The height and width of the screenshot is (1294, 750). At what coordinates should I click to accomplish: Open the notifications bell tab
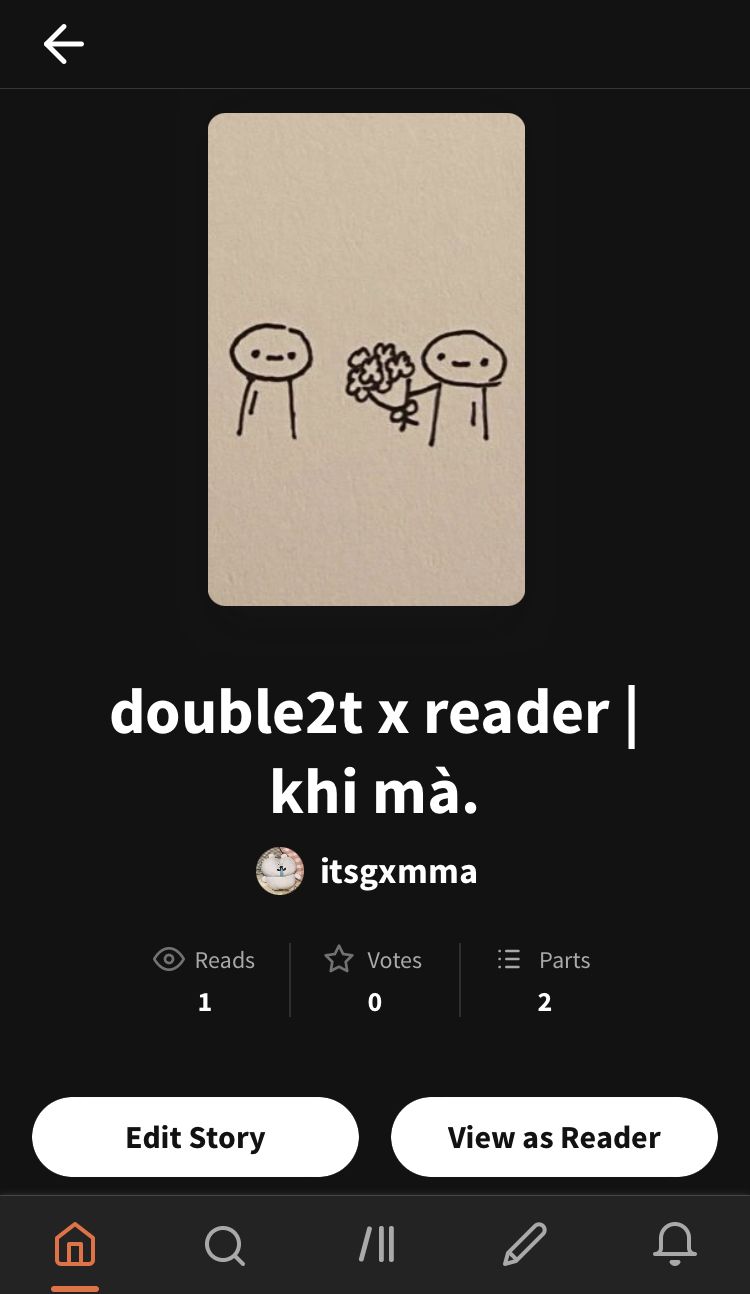(675, 1245)
